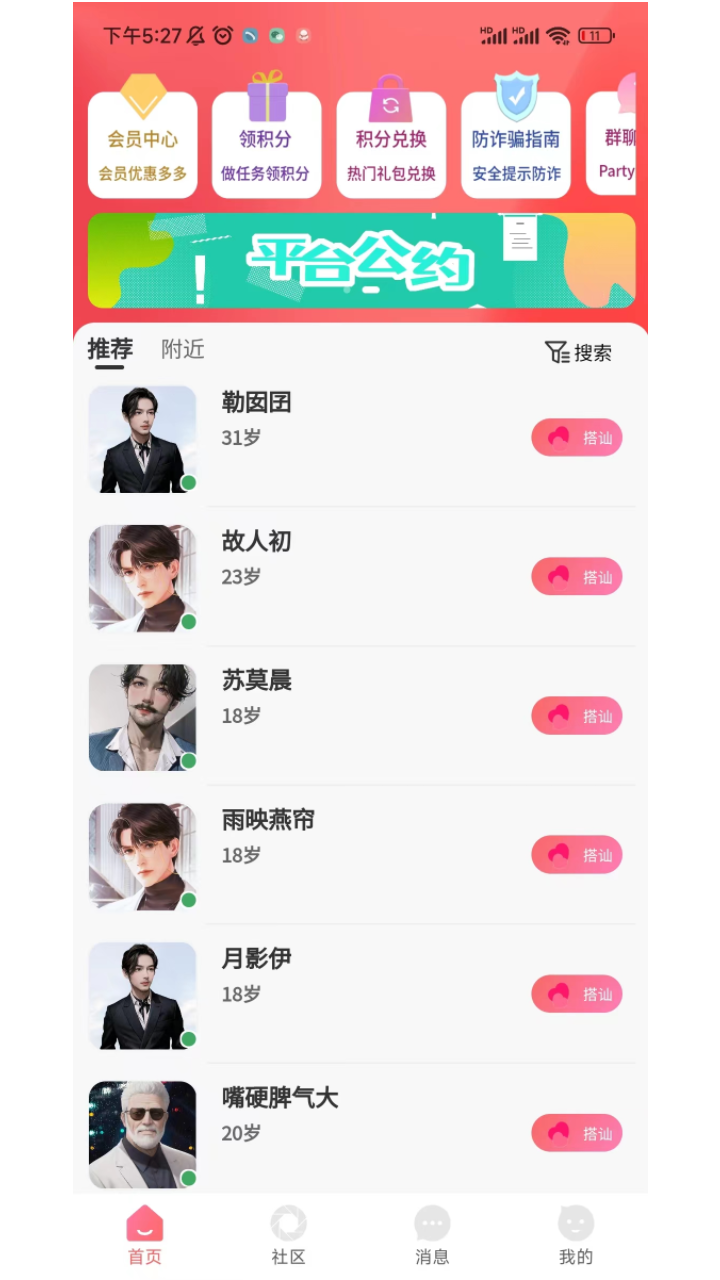Switch to the 附近 tab
The height and width of the screenshot is (1280, 720).
(x=182, y=349)
